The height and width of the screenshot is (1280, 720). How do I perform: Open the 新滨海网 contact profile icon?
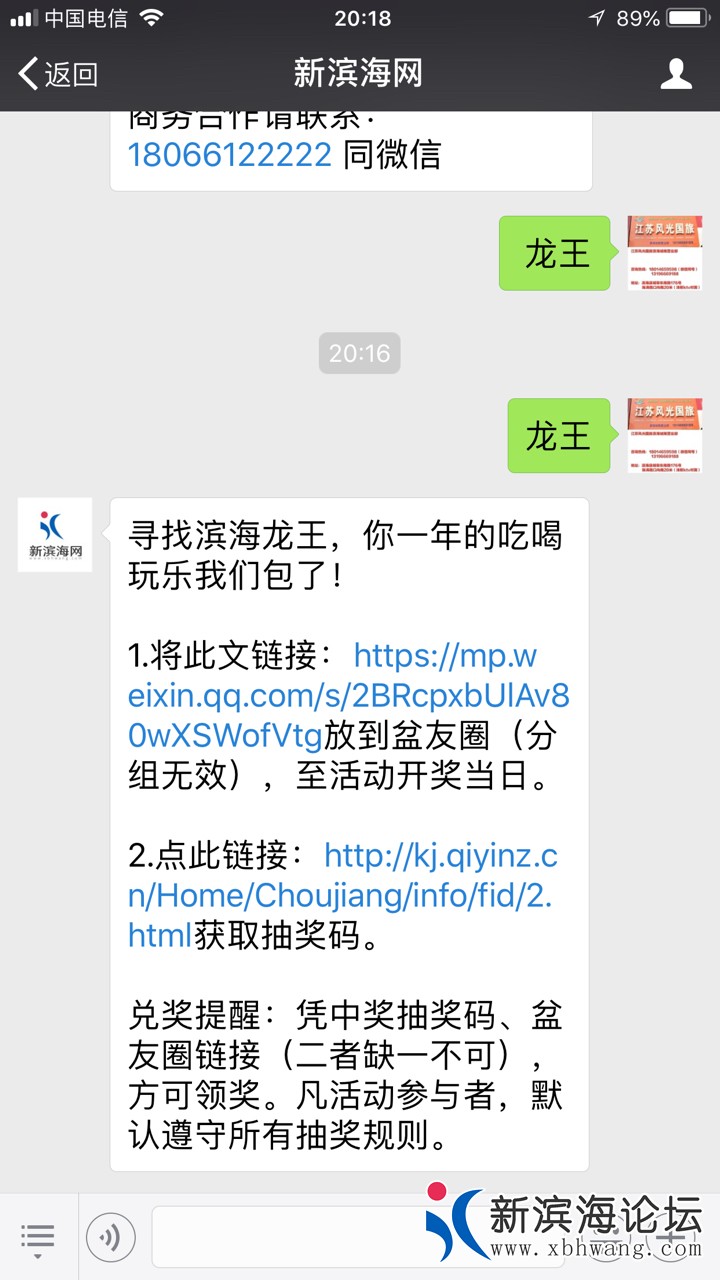click(676, 74)
